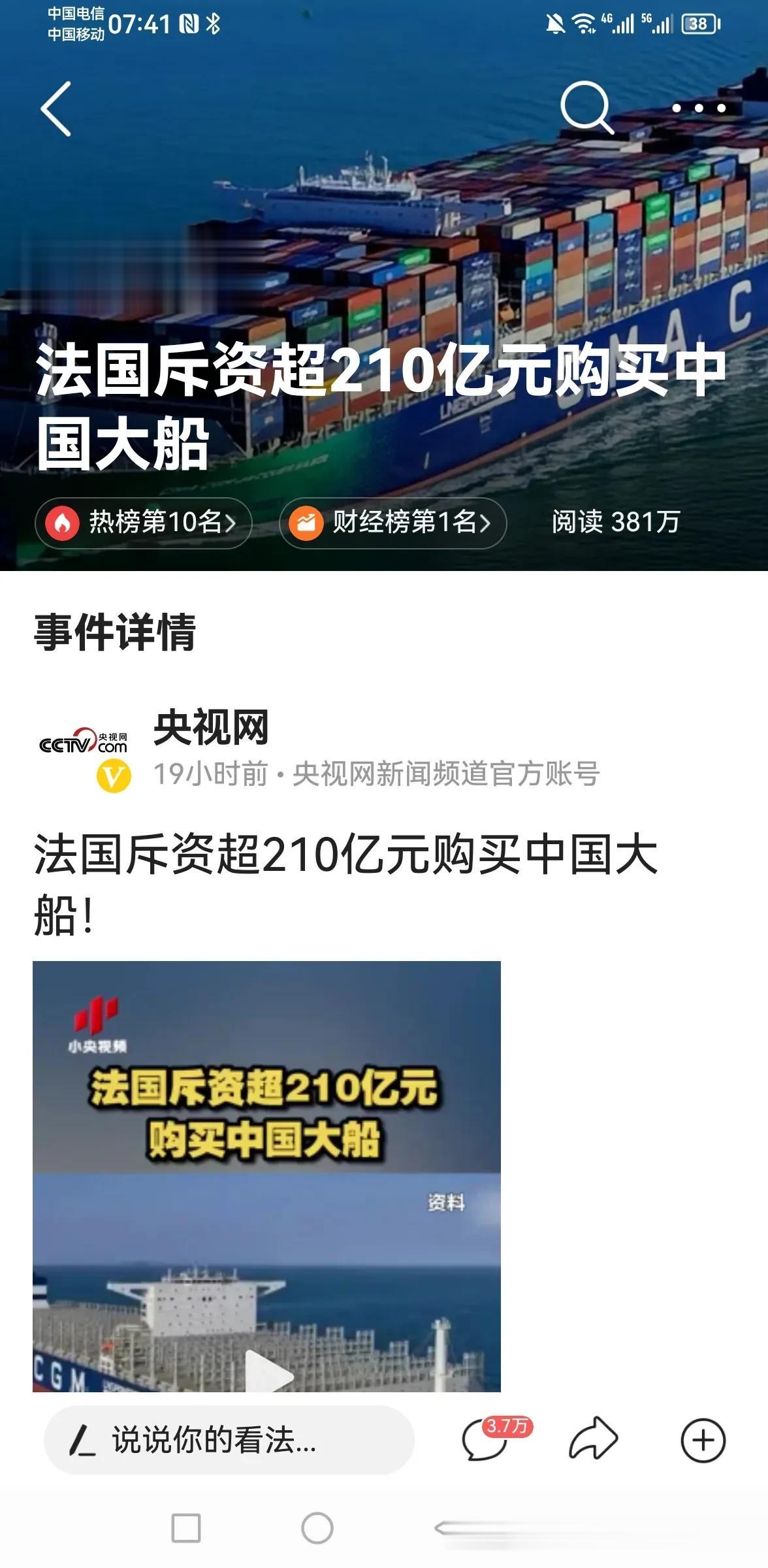Open 央视网 account profile
The width and height of the screenshot is (768, 1568).
(210, 727)
